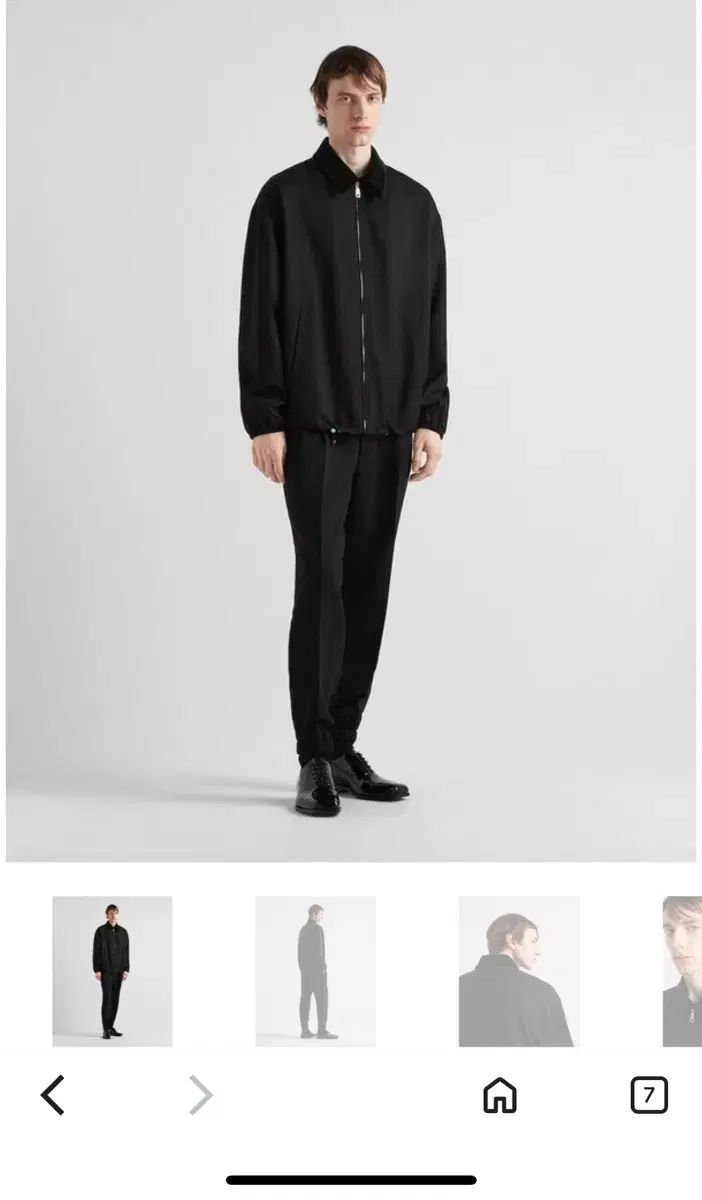
Task: Select the side-view full body thumbnail
Action: tap(315, 971)
